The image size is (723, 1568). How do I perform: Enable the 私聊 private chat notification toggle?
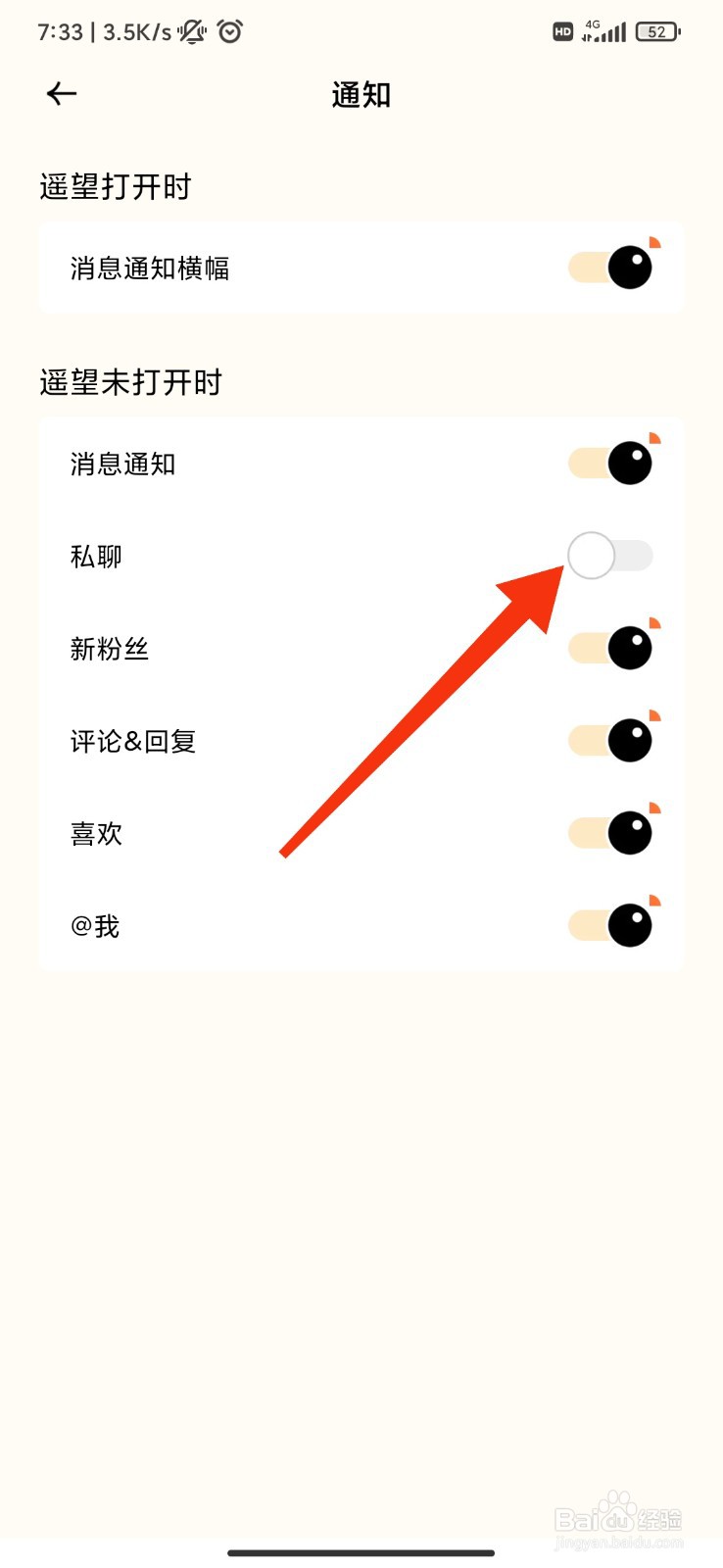610,556
